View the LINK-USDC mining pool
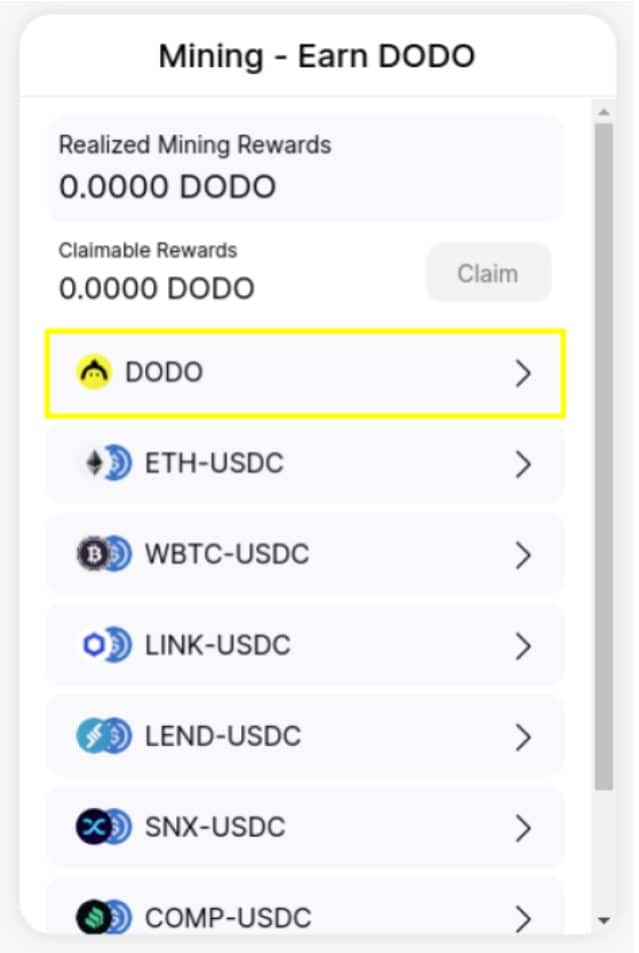639x953 pixels. (305, 646)
